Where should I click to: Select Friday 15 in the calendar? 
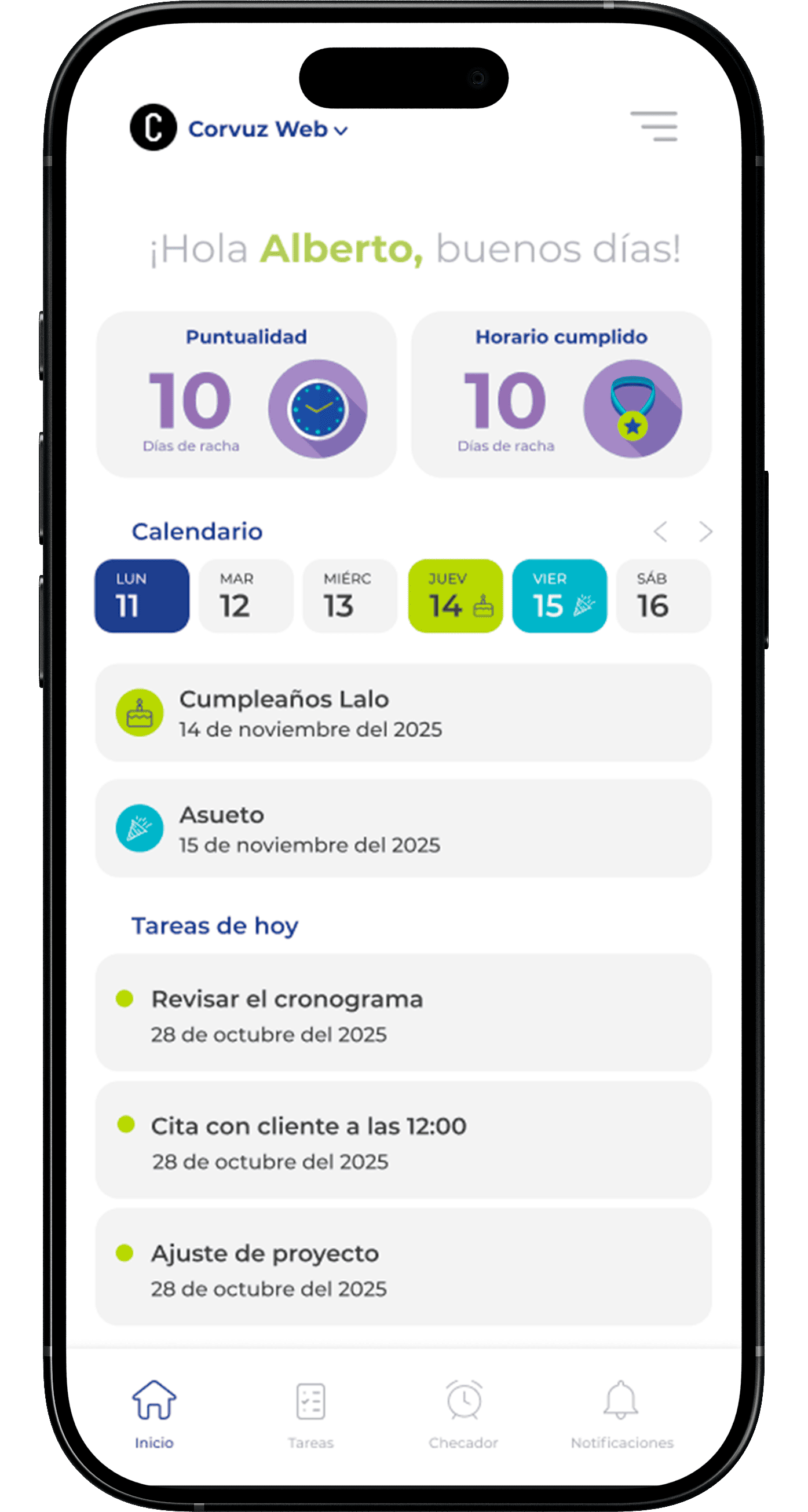coord(559,596)
